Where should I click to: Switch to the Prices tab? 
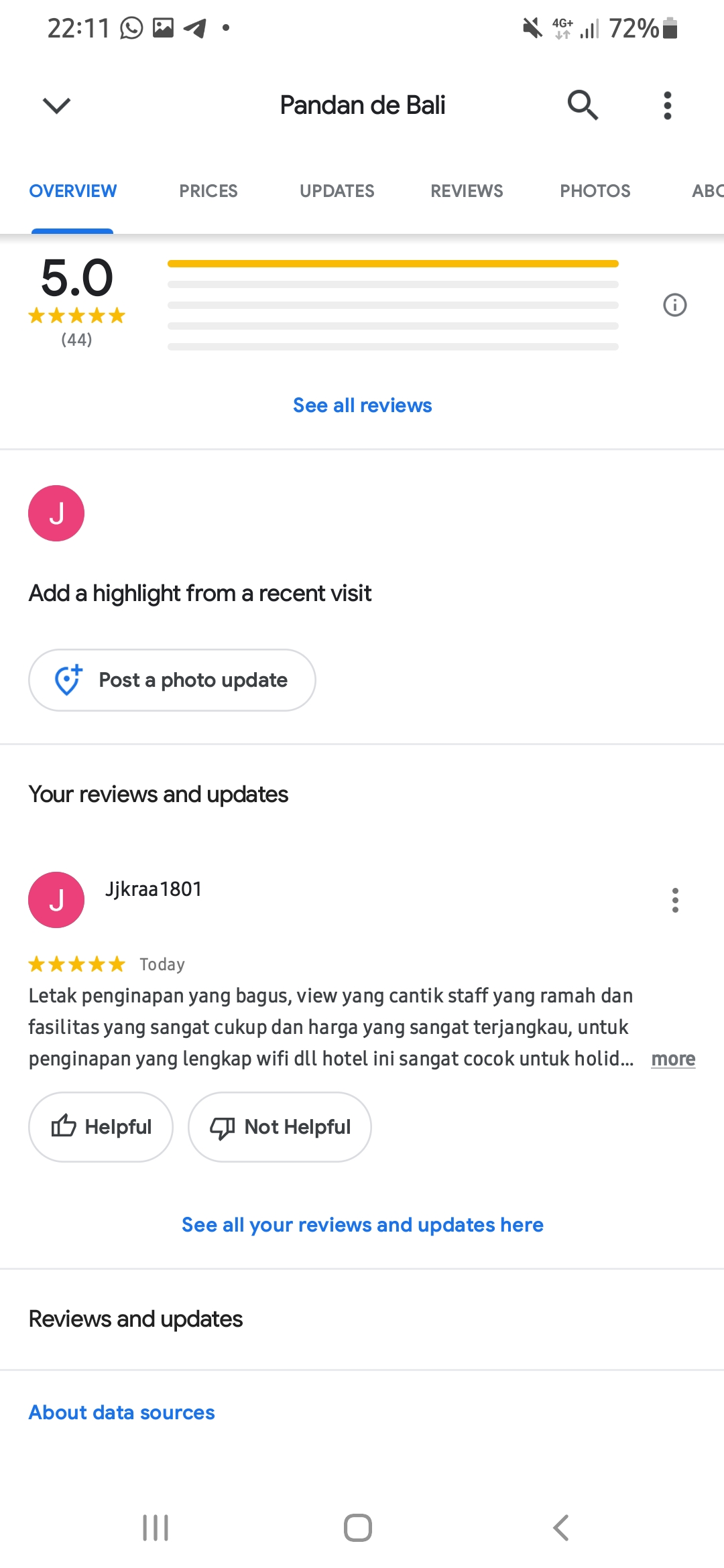coord(208,191)
